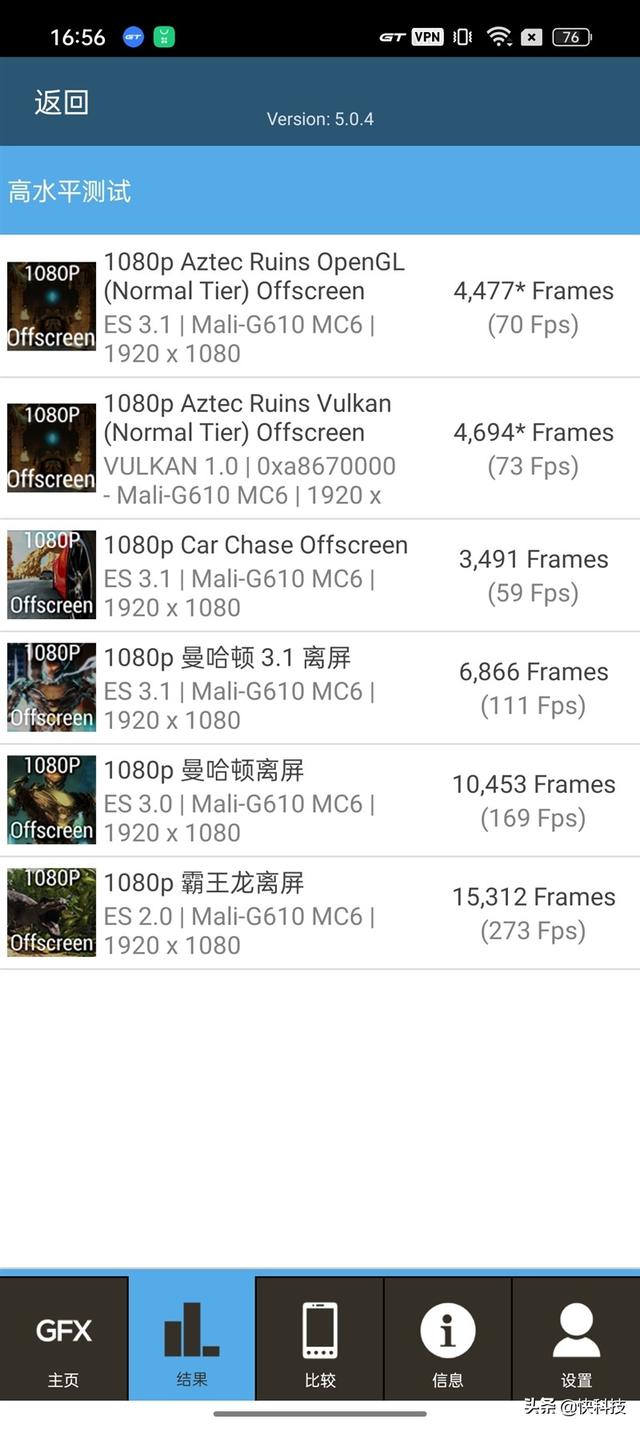Switch to the 主页 home tab

click(x=64, y=1340)
